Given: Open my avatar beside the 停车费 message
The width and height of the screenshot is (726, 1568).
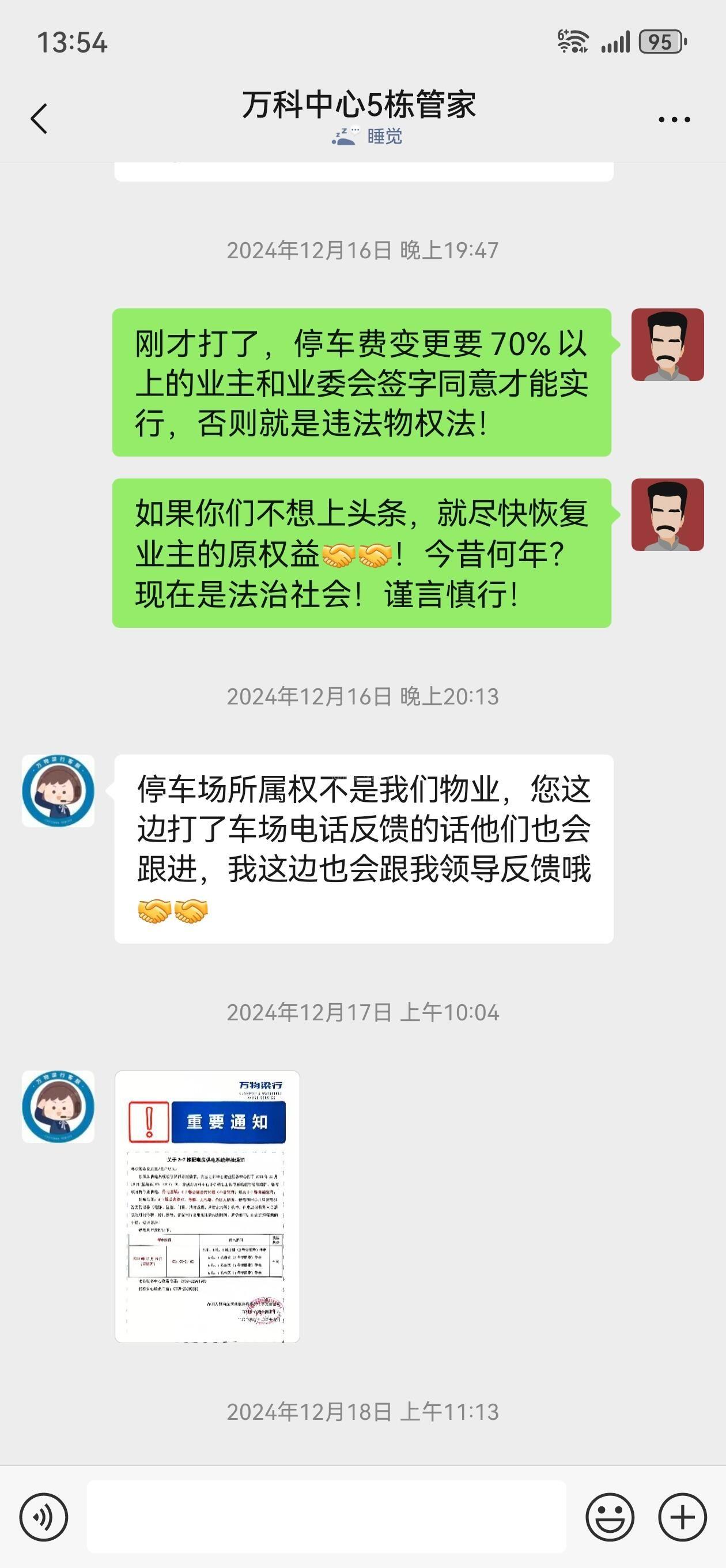Looking at the screenshot, I should coord(668,345).
